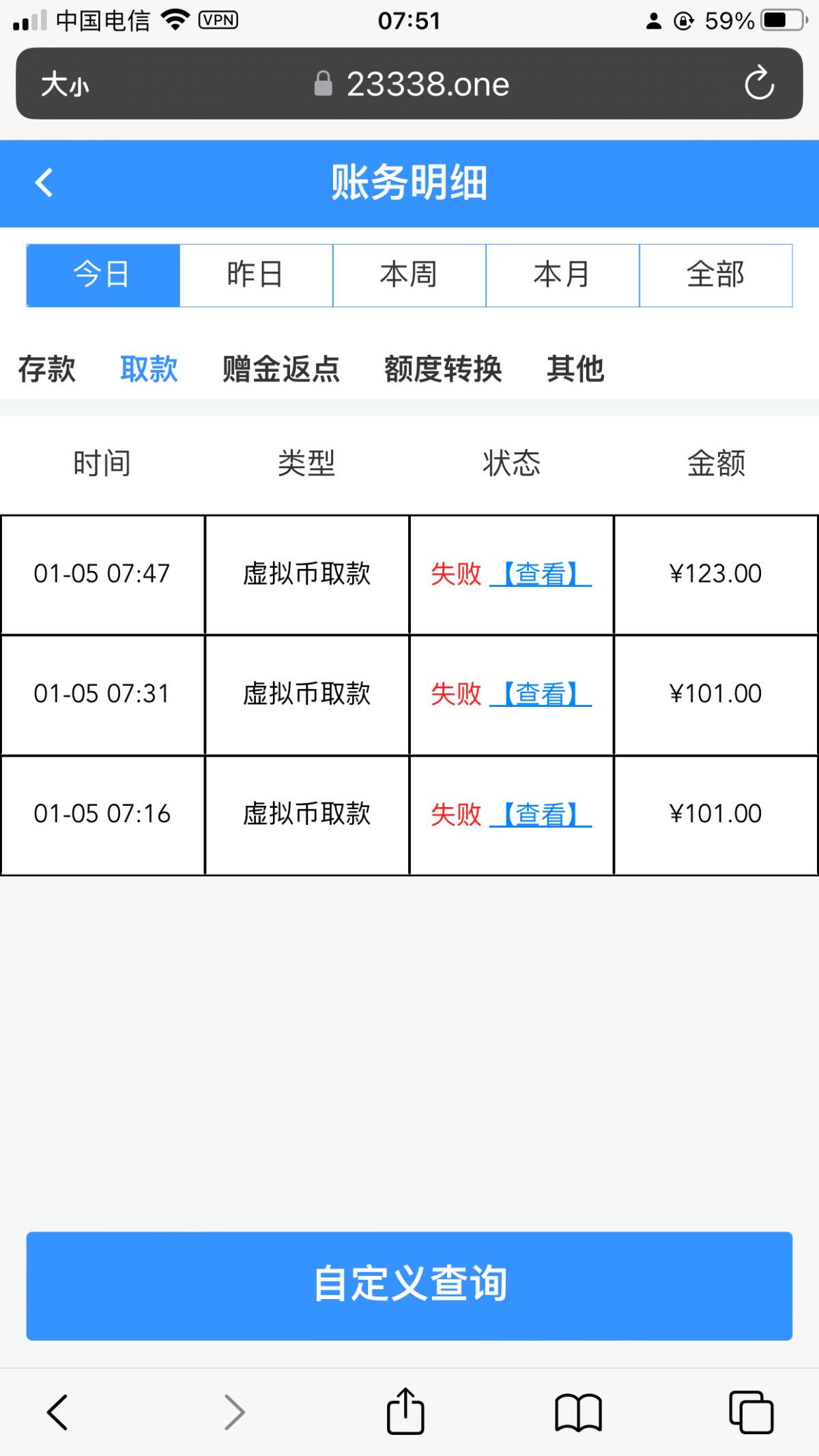
Task: Select the 取款 category
Action: [x=149, y=369]
